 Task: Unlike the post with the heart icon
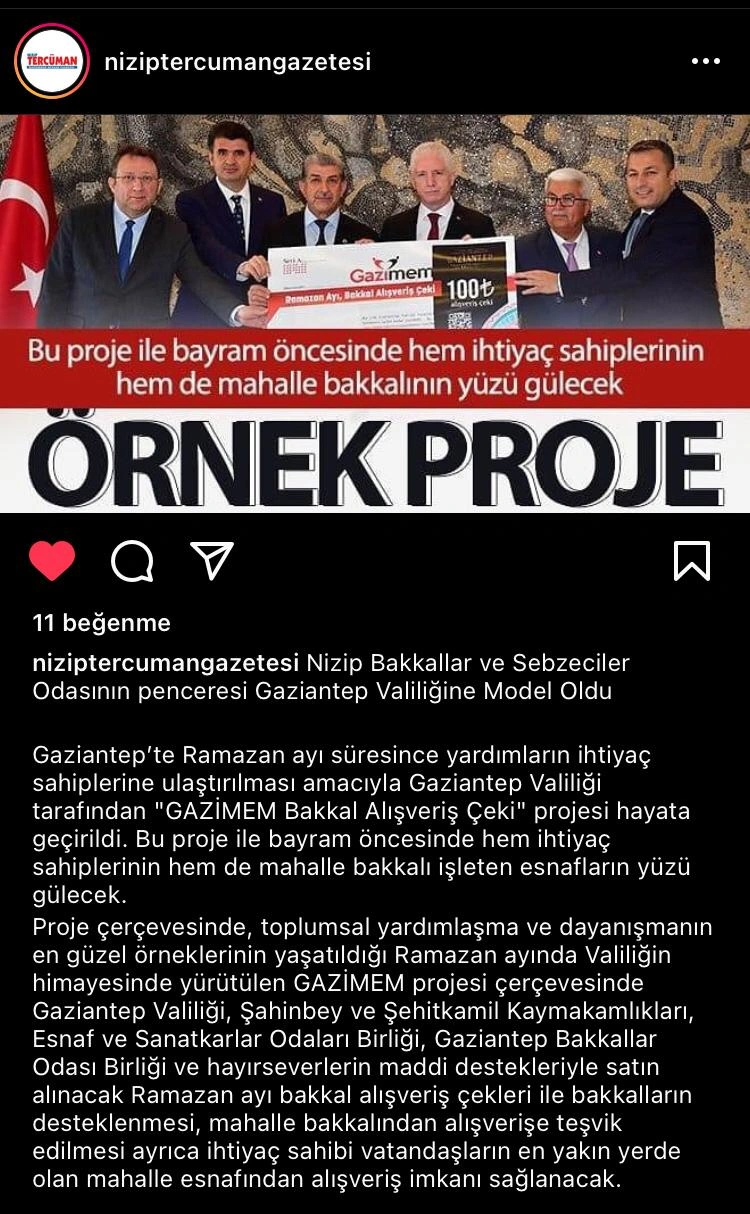click(52, 561)
